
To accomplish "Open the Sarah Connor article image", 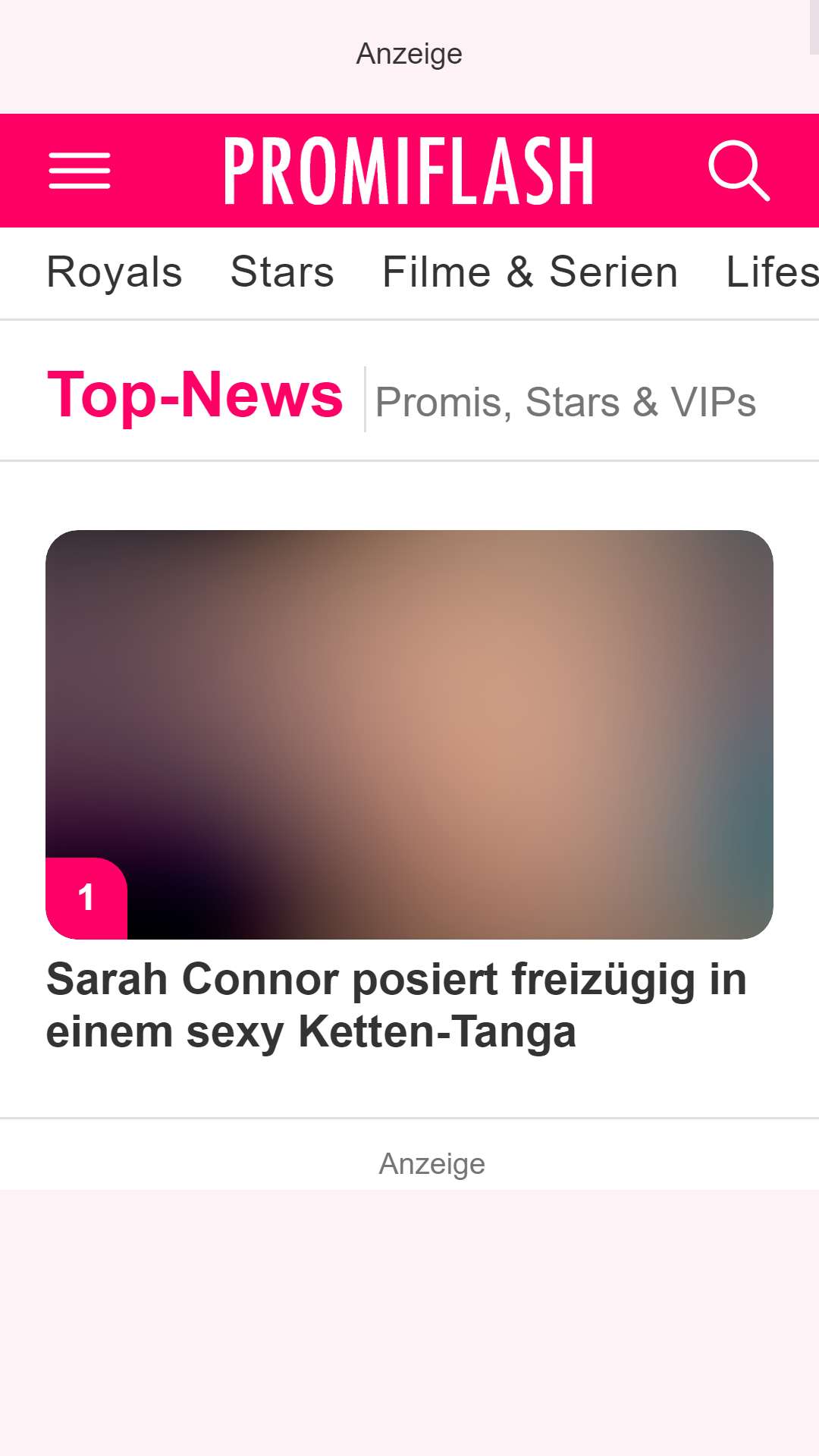I will [409, 734].
